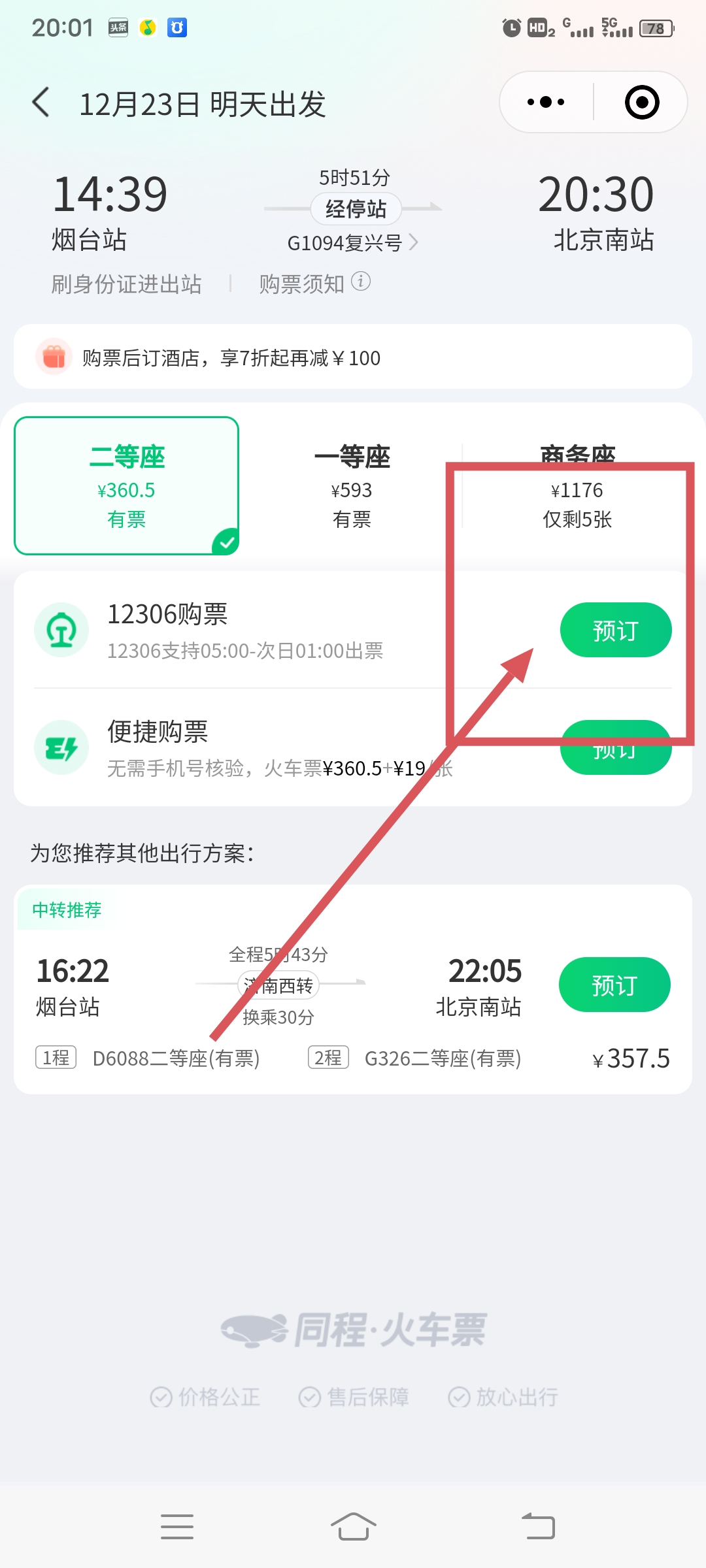Go to the system home screen

point(353,1527)
